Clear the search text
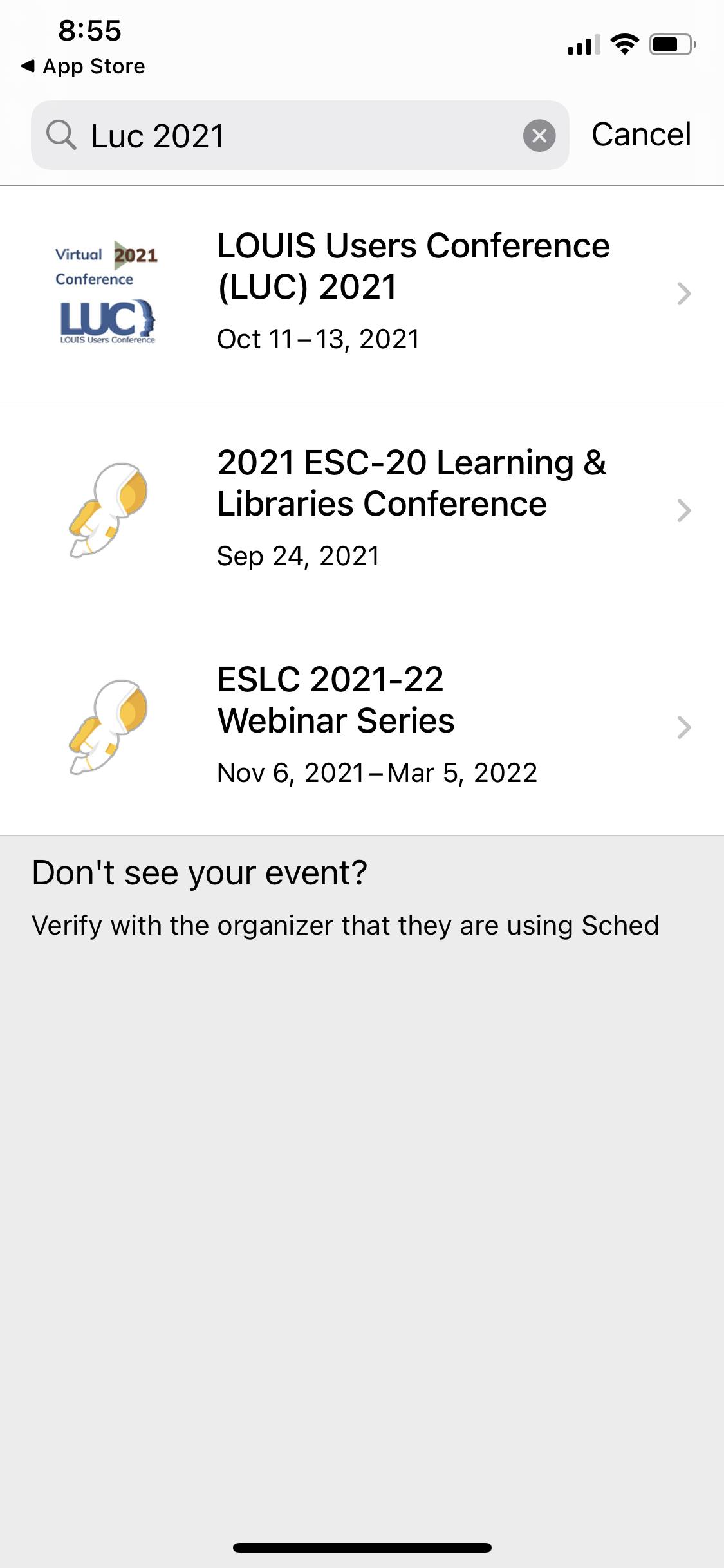Screen dimensions: 724x1568 pyautogui.click(x=539, y=136)
